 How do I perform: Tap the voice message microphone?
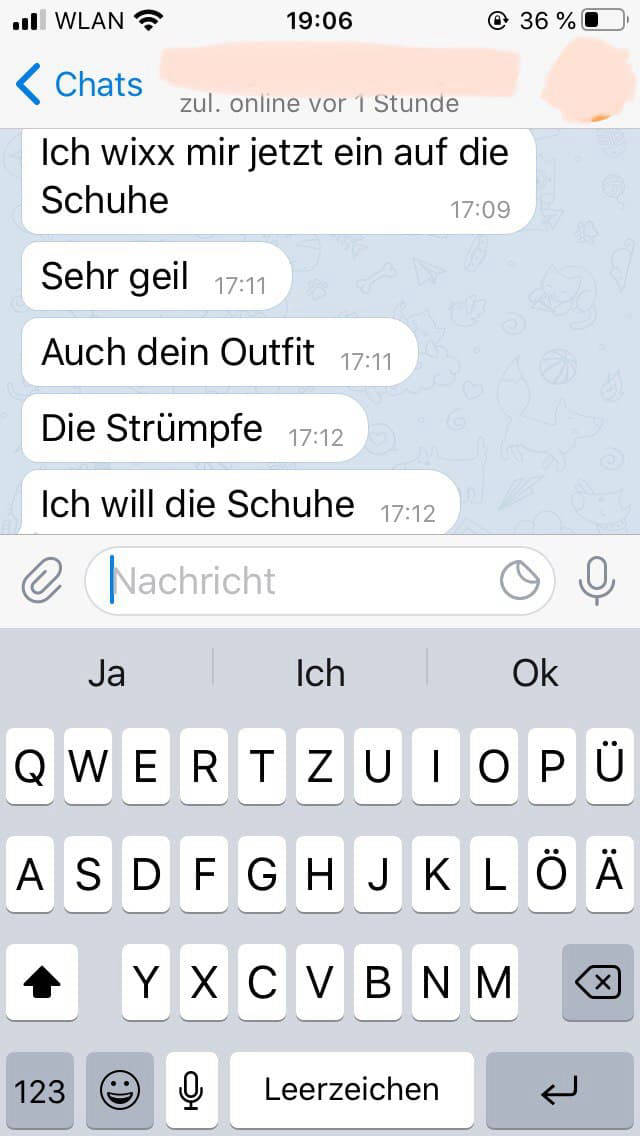click(x=597, y=580)
